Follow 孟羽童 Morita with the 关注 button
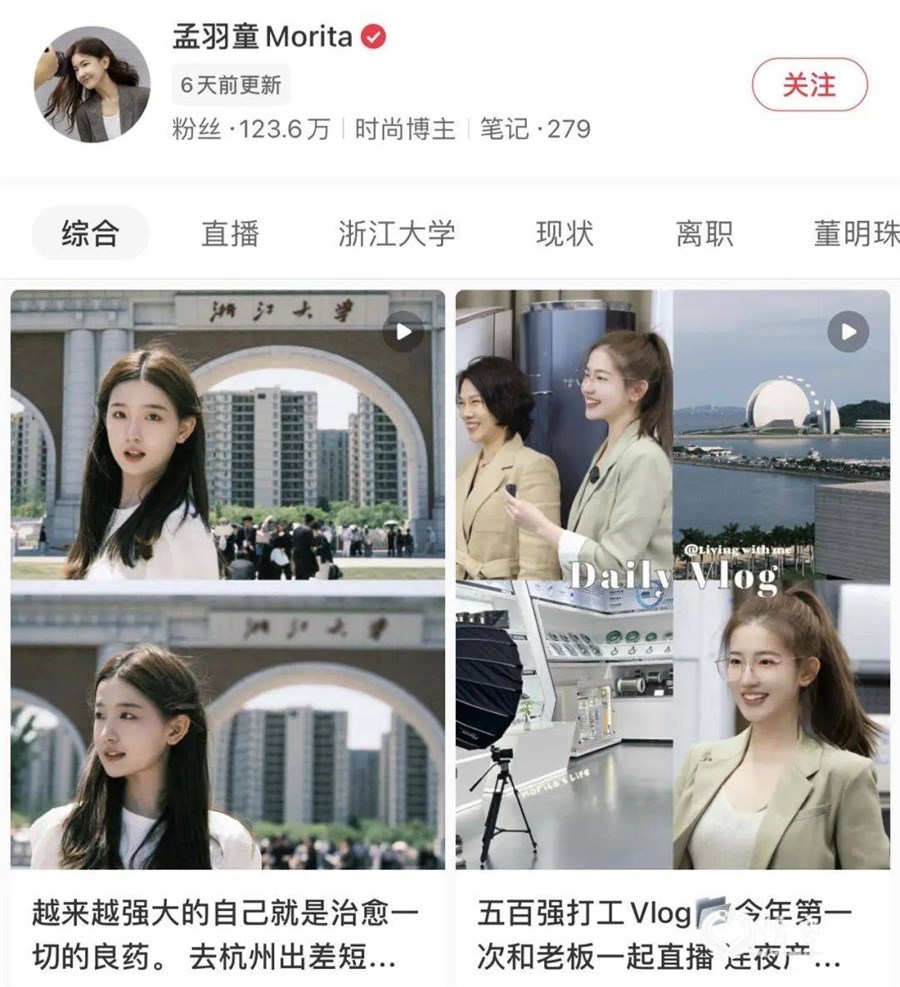This screenshot has width=900, height=987. [x=809, y=85]
